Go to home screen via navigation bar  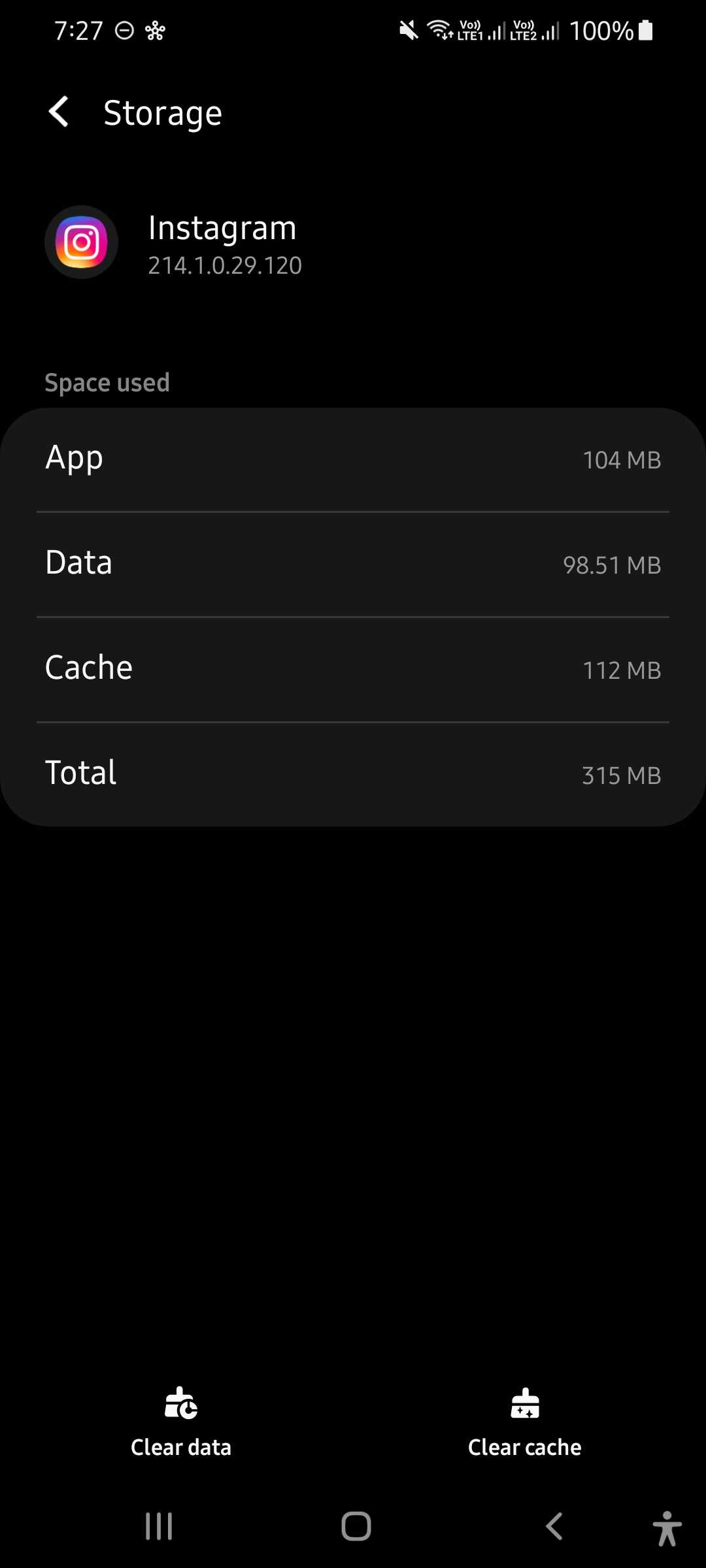click(x=356, y=1526)
